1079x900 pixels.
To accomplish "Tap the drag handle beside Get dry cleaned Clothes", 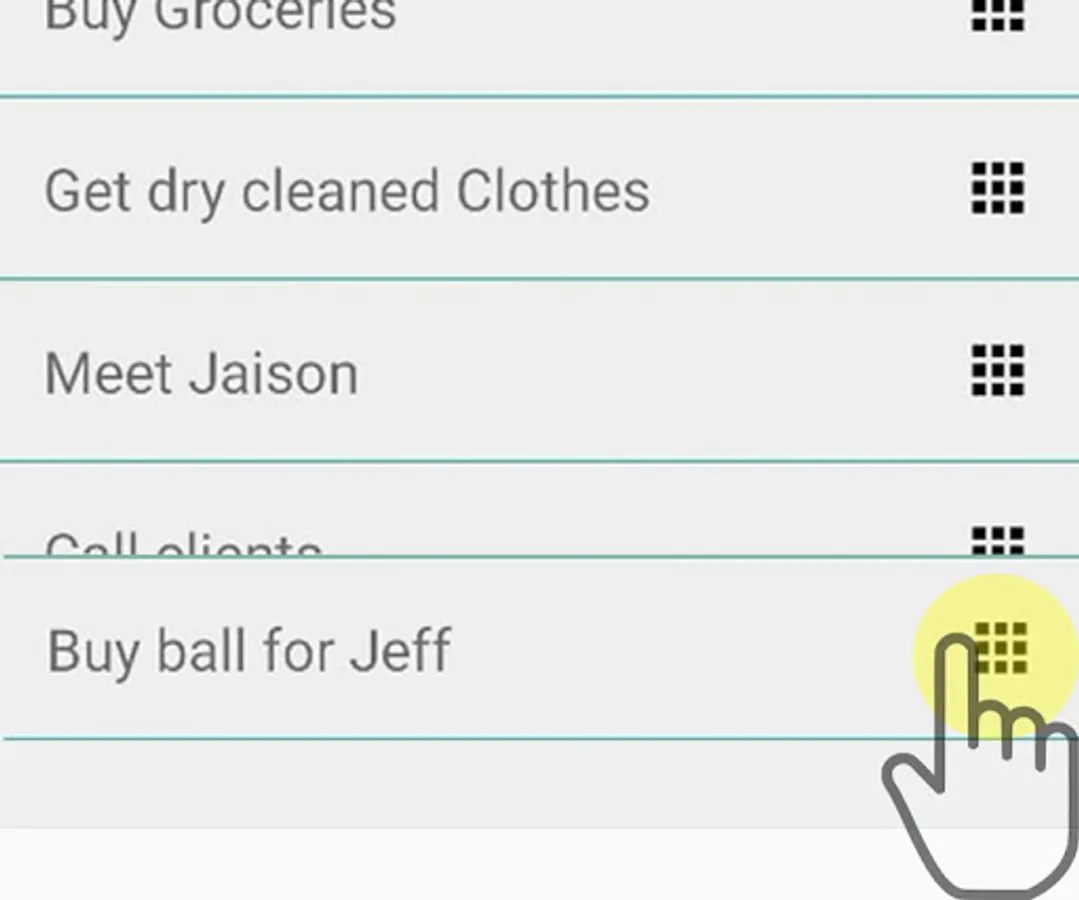I will click(998, 189).
